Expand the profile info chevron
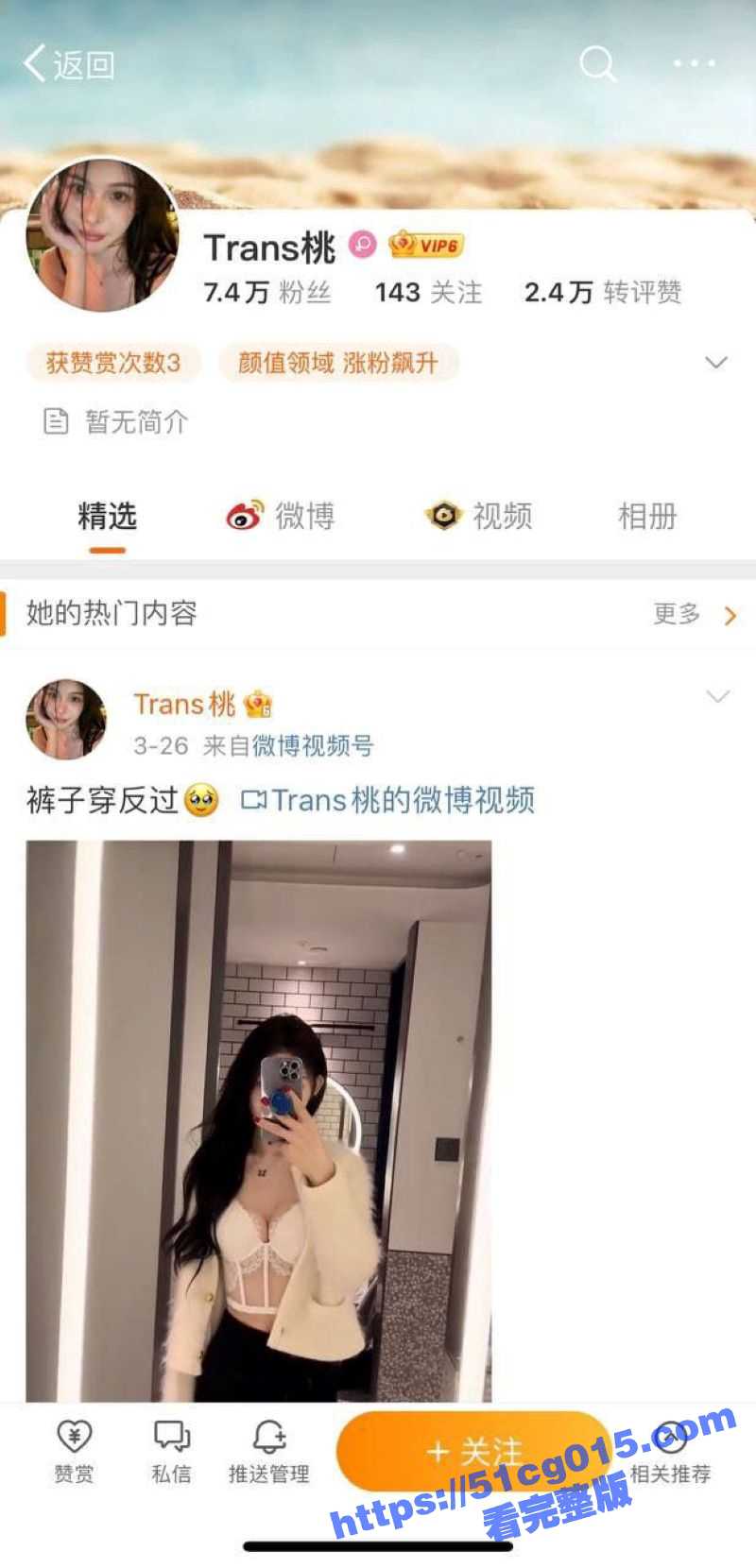 pyautogui.click(x=716, y=362)
